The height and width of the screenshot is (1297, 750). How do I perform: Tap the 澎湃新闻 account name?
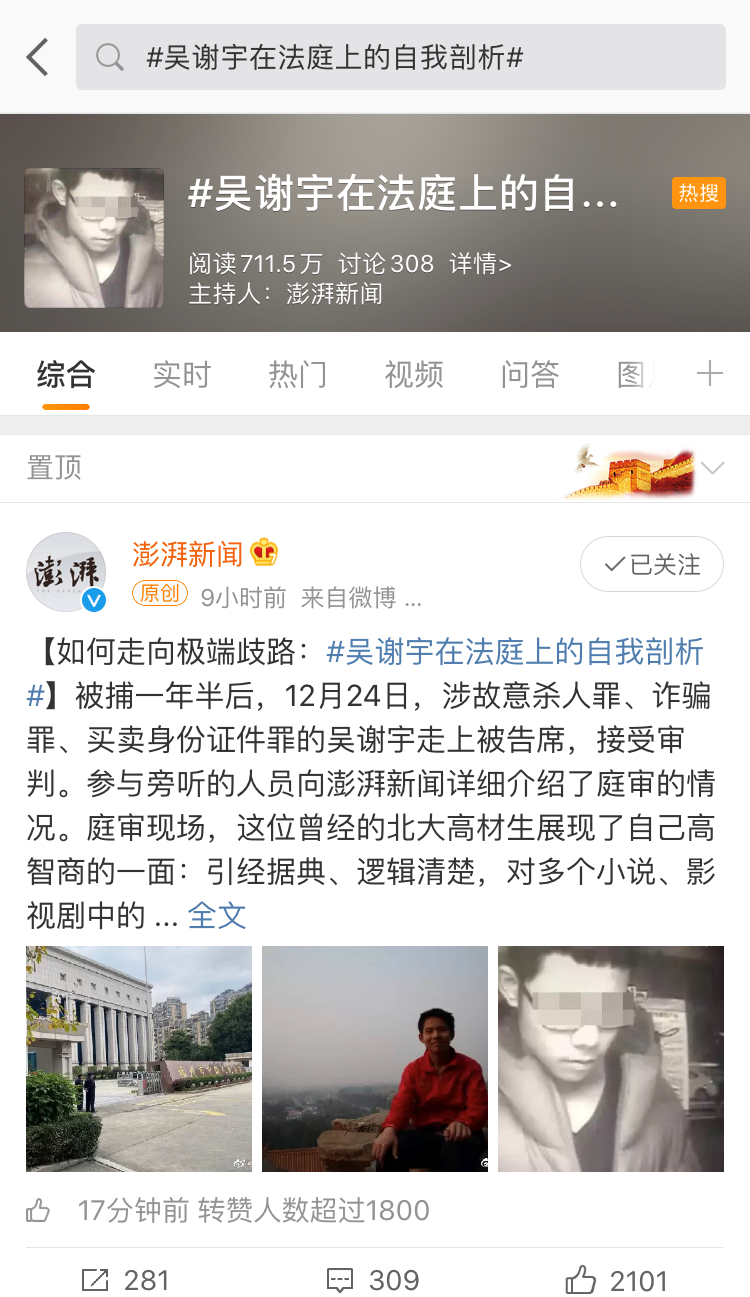[x=188, y=553]
